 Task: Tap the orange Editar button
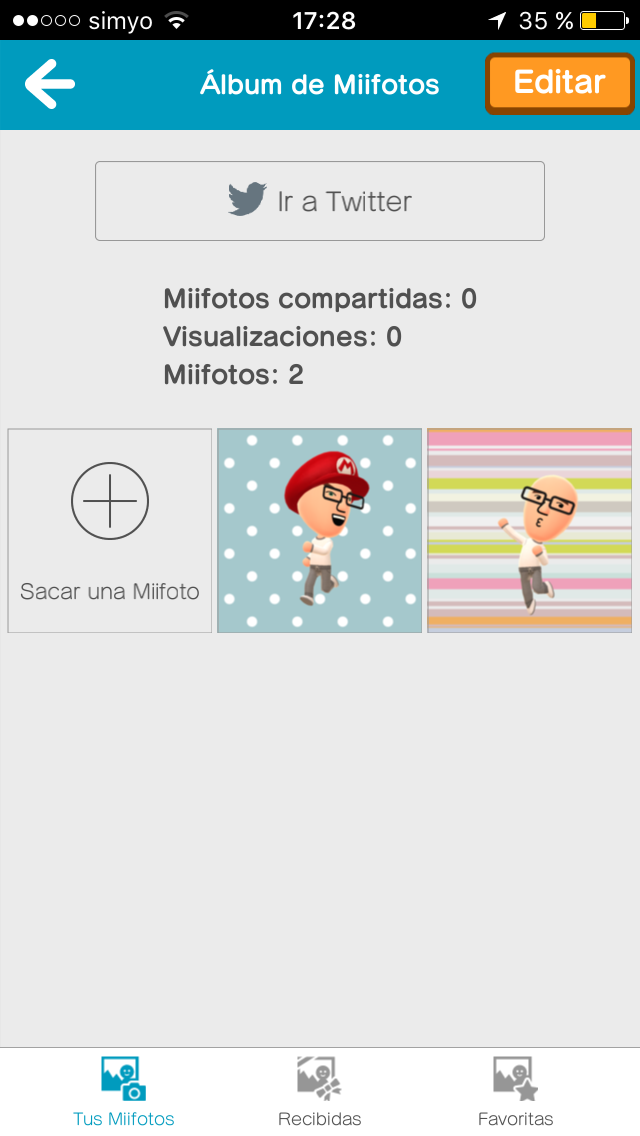560,83
